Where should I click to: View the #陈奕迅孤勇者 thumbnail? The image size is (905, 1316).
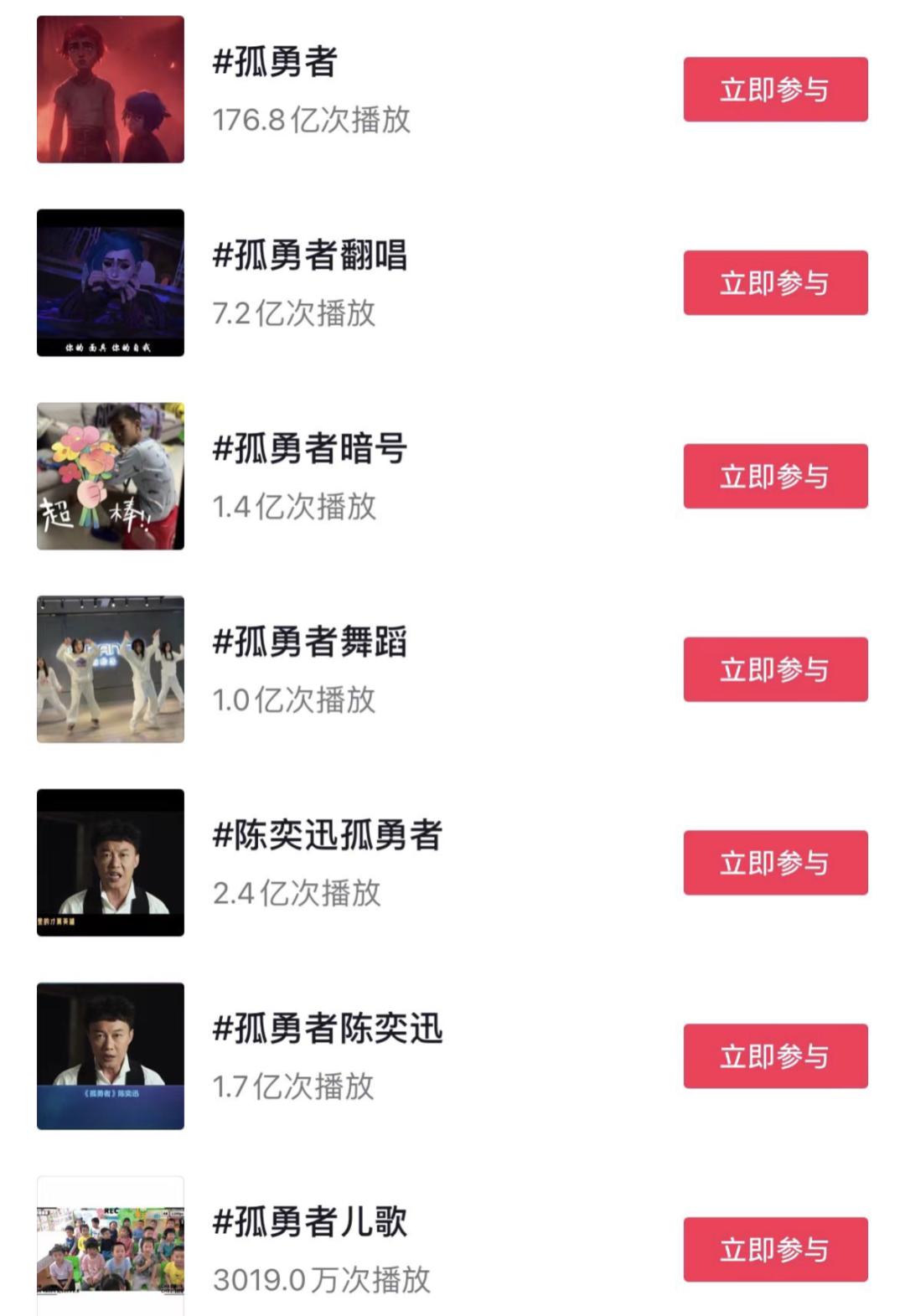pyautogui.click(x=111, y=863)
